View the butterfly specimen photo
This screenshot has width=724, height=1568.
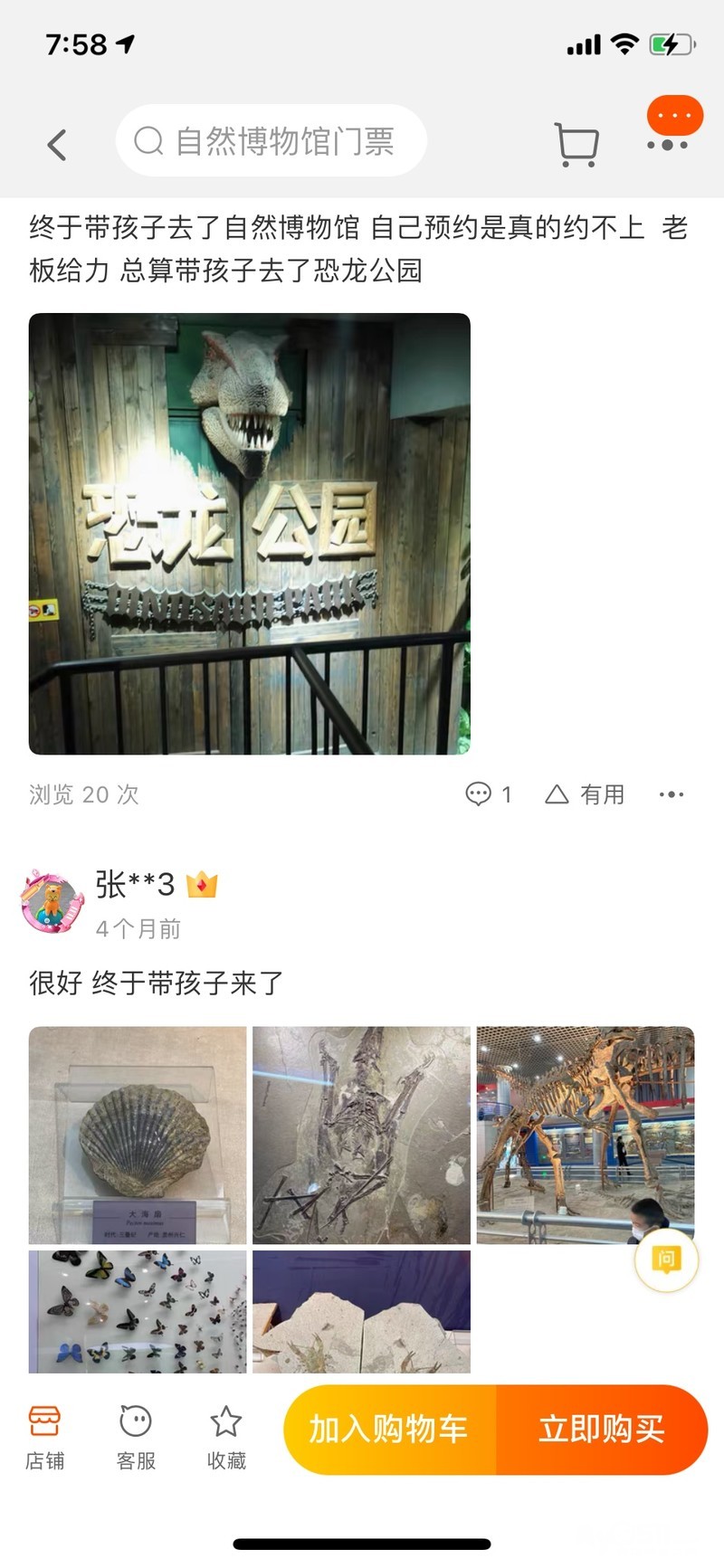point(138,1311)
